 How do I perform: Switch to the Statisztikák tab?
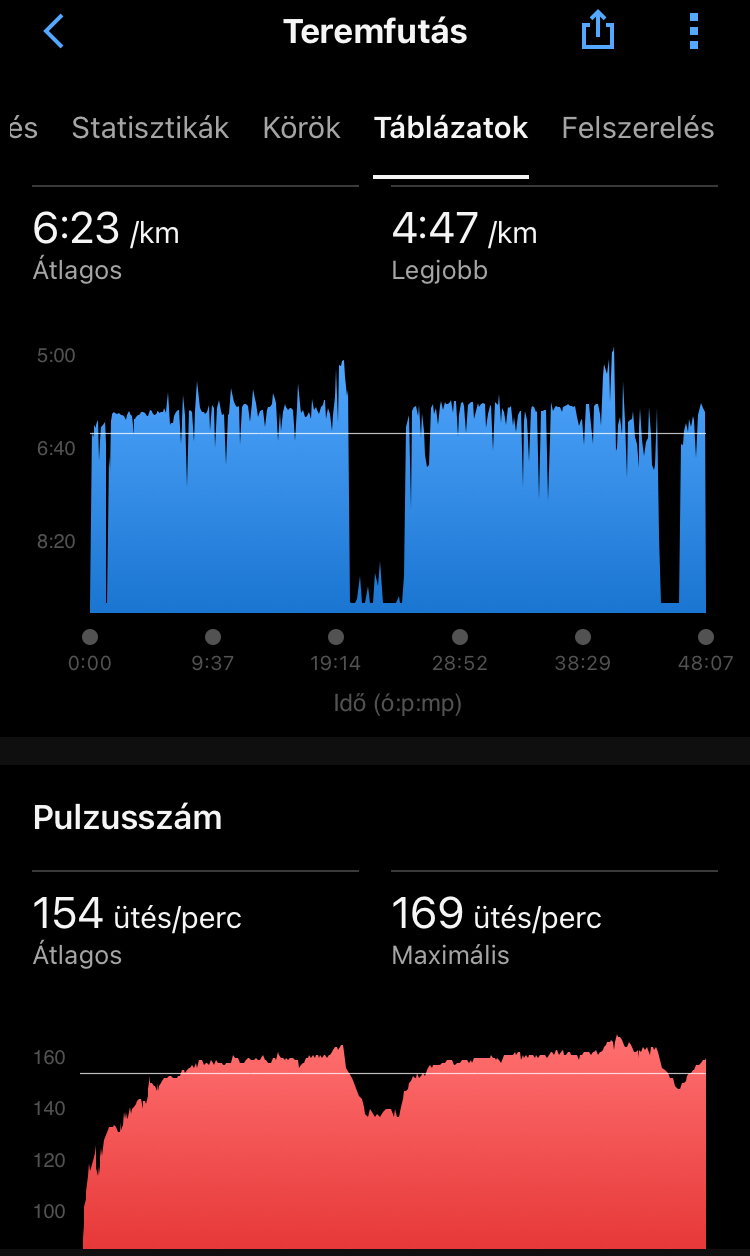tap(150, 128)
